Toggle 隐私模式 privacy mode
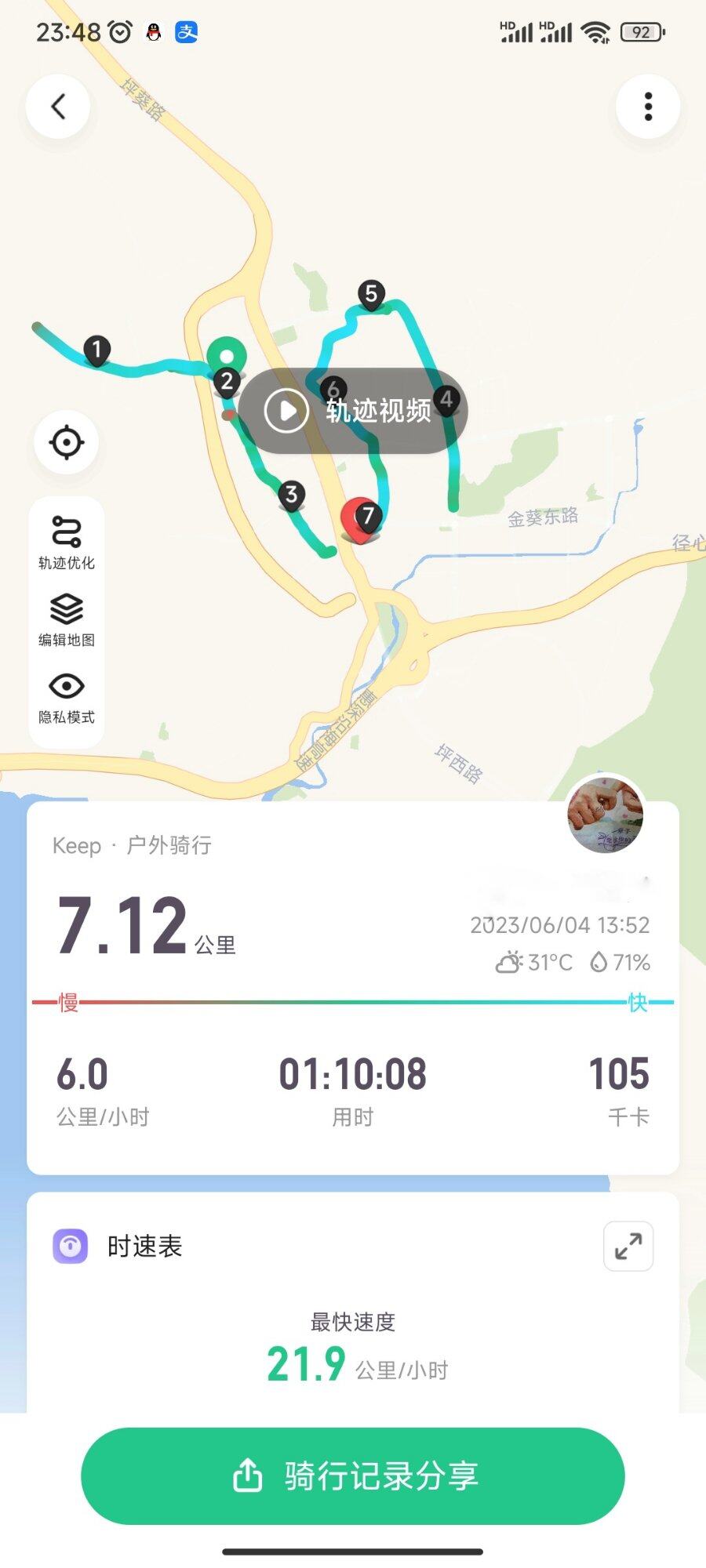Viewport: 706px width, 1568px height. [x=67, y=696]
